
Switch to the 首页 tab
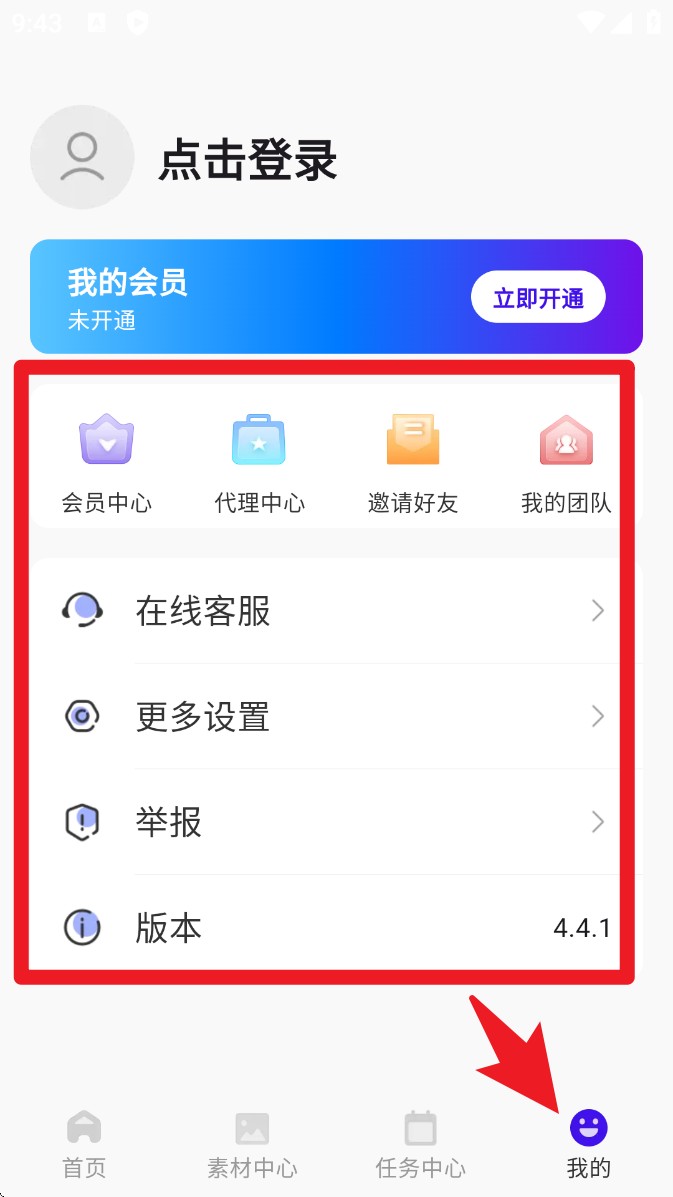point(84,1144)
